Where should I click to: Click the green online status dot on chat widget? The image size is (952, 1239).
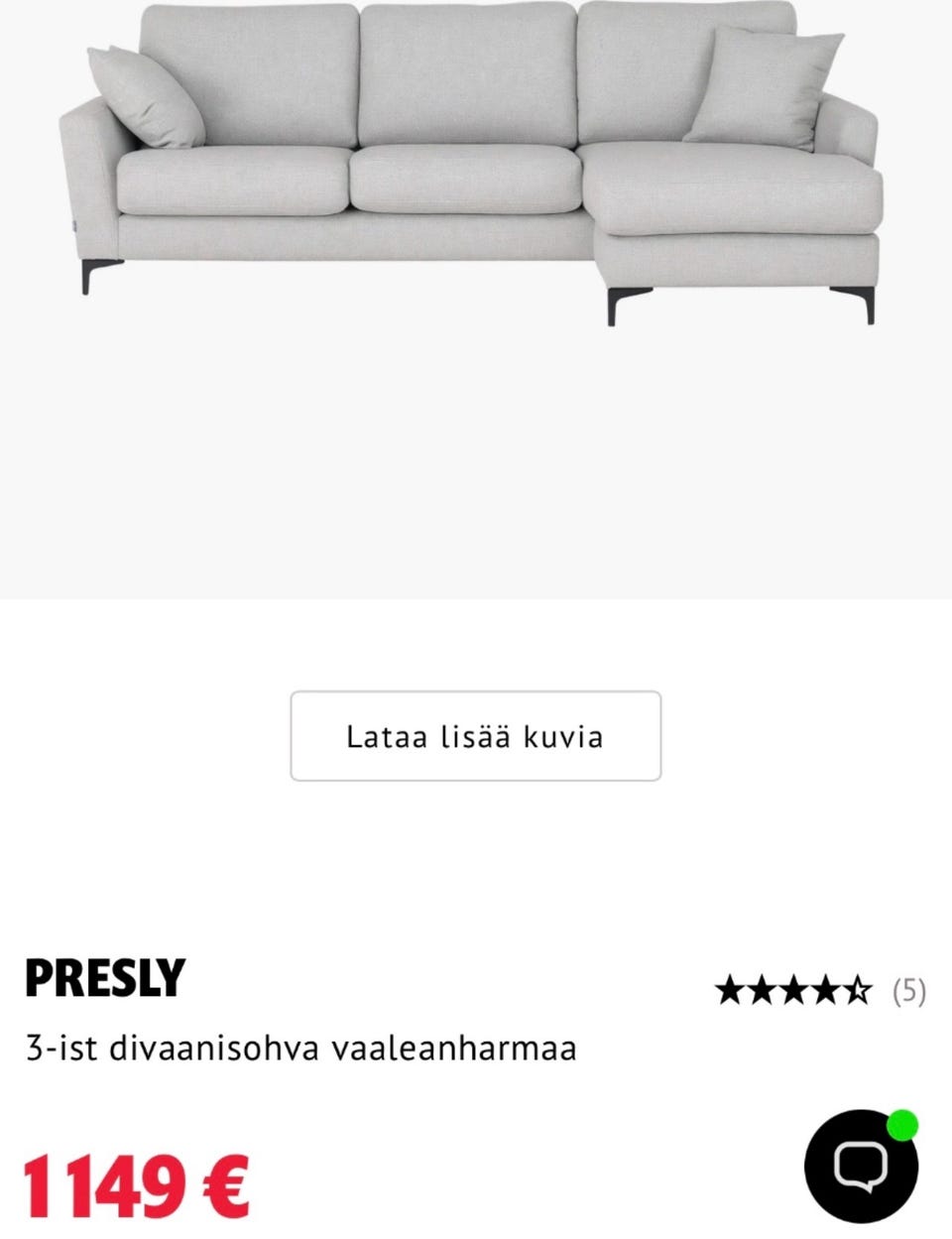pos(900,1124)
